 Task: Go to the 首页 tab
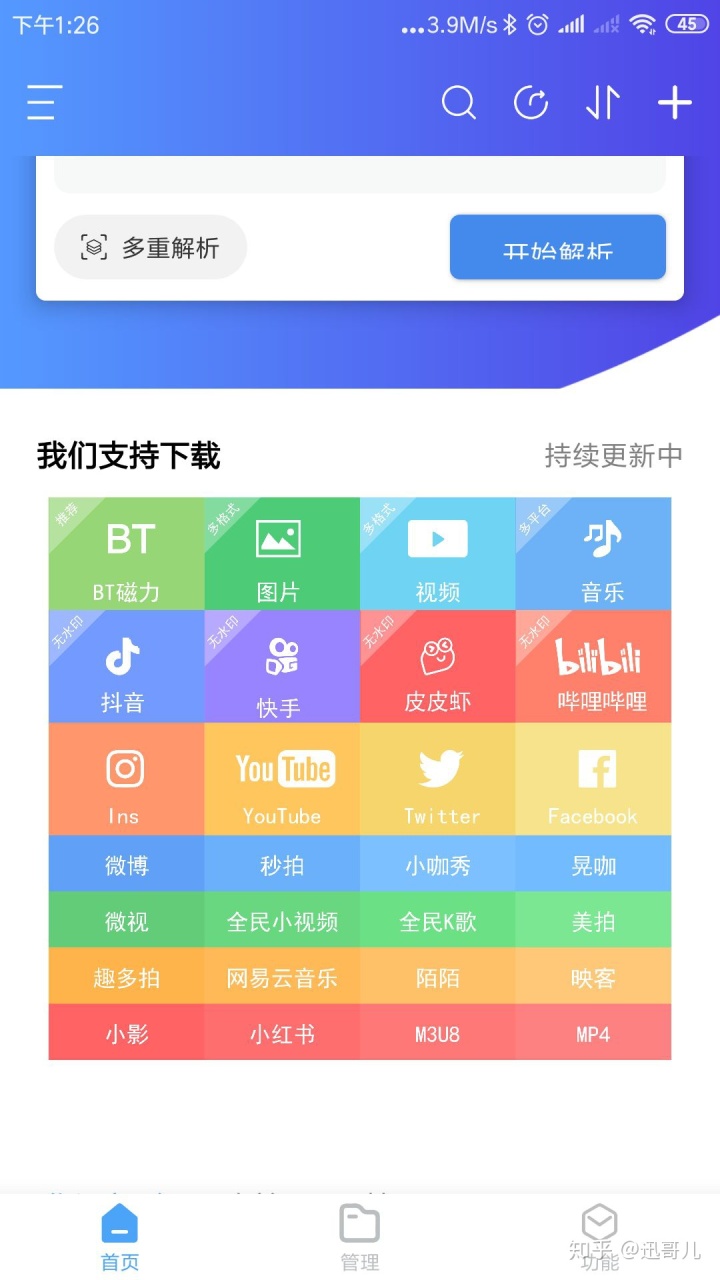pyautogui.click(x=120, y=1238)
